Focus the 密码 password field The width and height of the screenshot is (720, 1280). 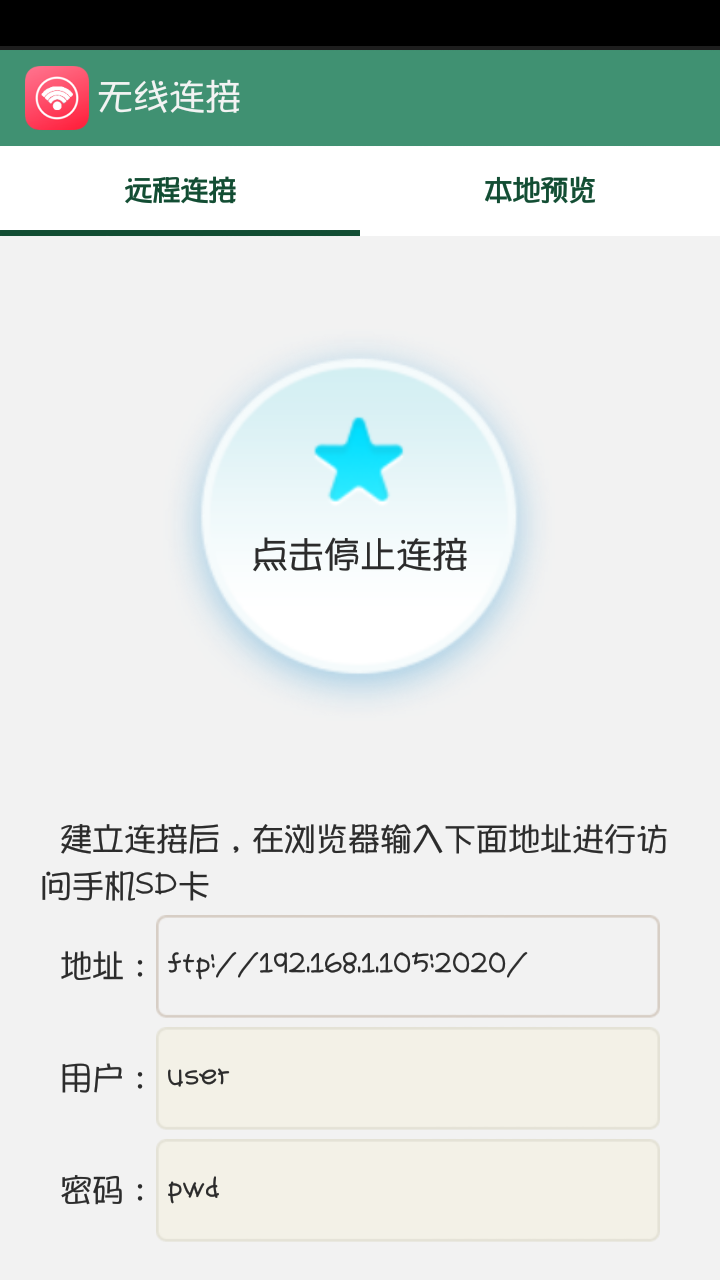tap(407, 1190)
